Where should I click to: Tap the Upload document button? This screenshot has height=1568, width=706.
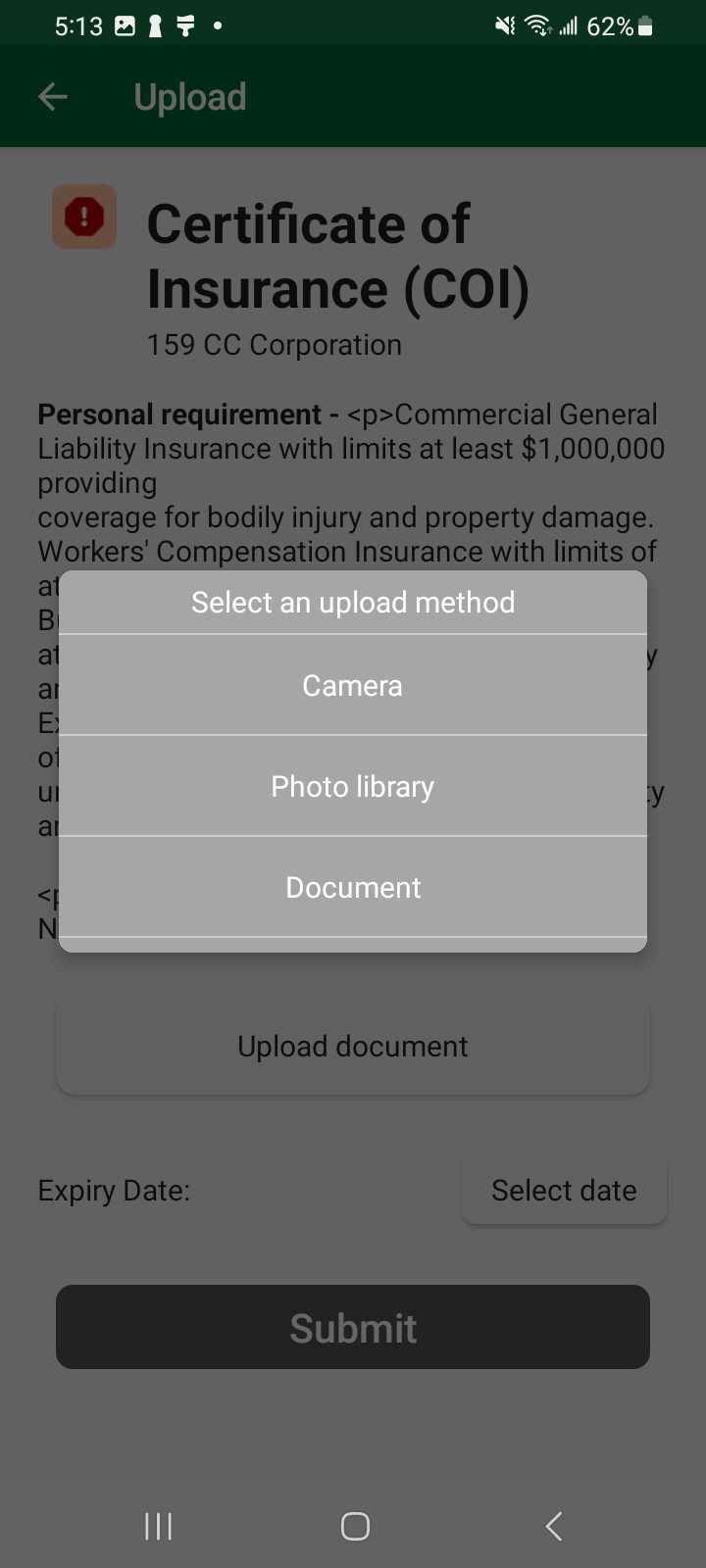tap(353, 1047)
